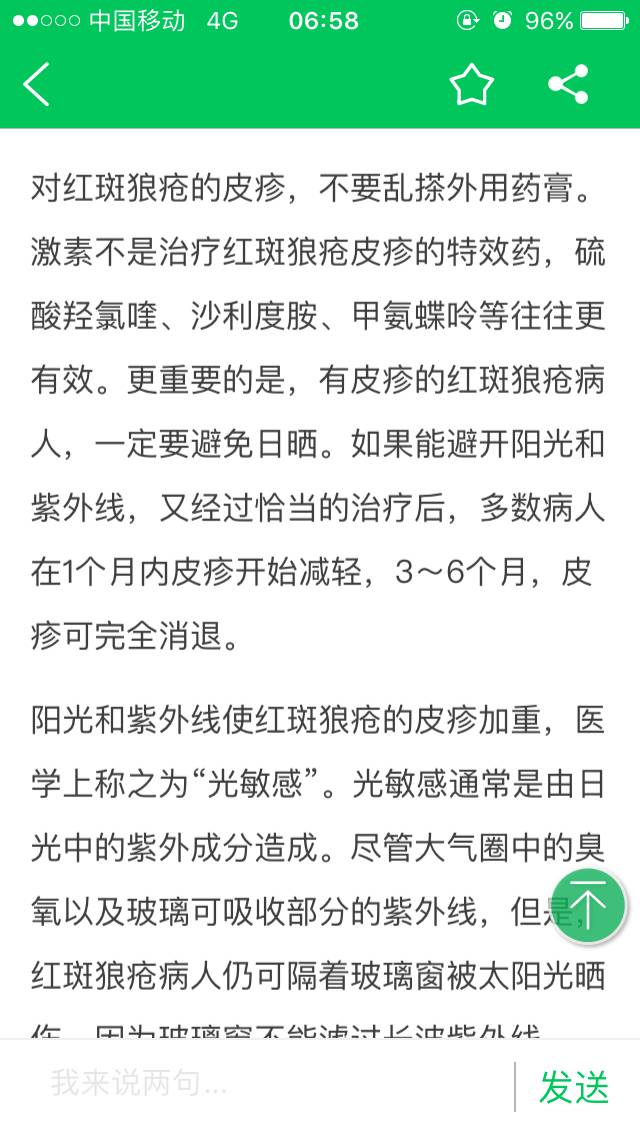
Task: Favorite this article with the star icon
Action: (x=471, y=85)
